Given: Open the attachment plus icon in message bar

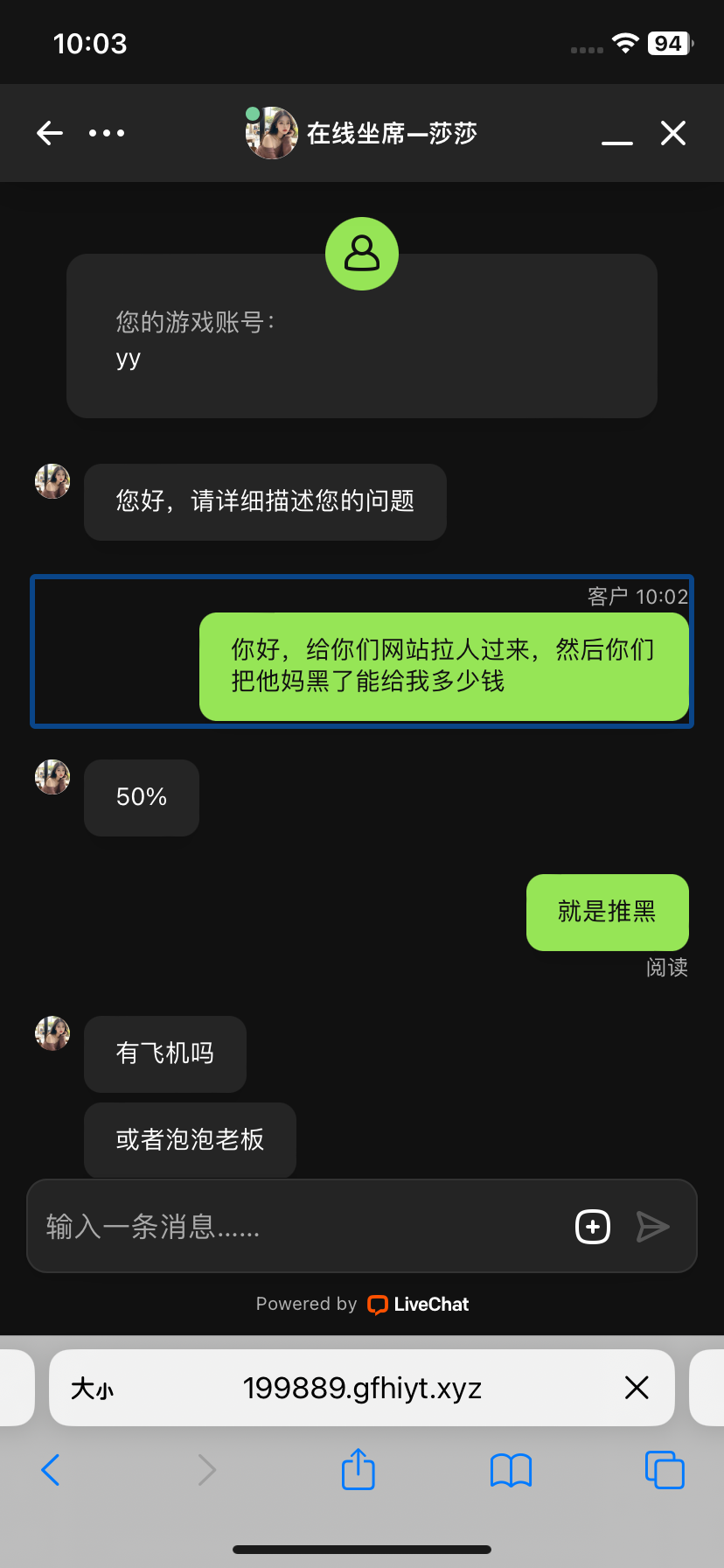Looking at the screenshot, I should pyautogui.click(x=593, y=1227).
